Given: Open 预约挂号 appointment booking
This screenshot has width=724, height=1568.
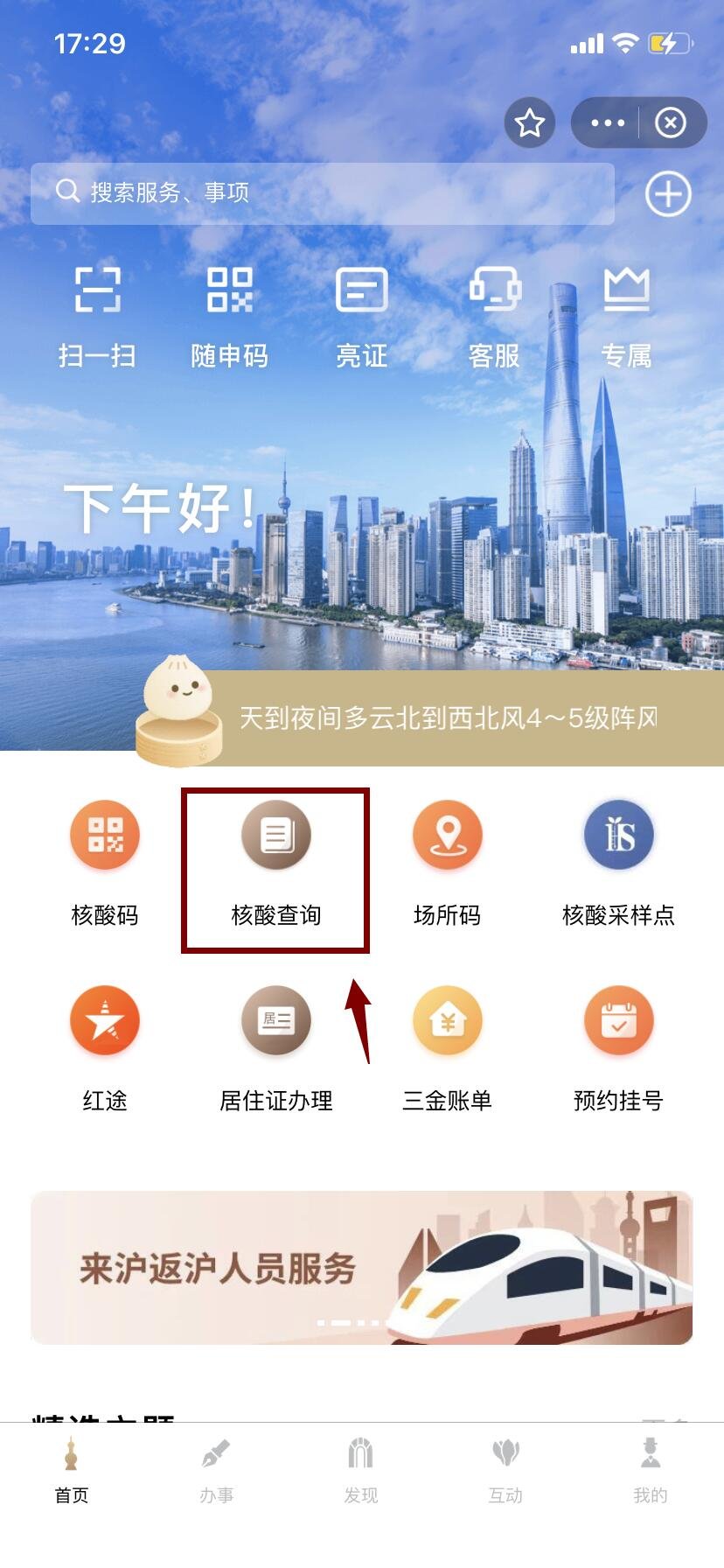Looking at the screenshot, I should (x=618, y=1047).
